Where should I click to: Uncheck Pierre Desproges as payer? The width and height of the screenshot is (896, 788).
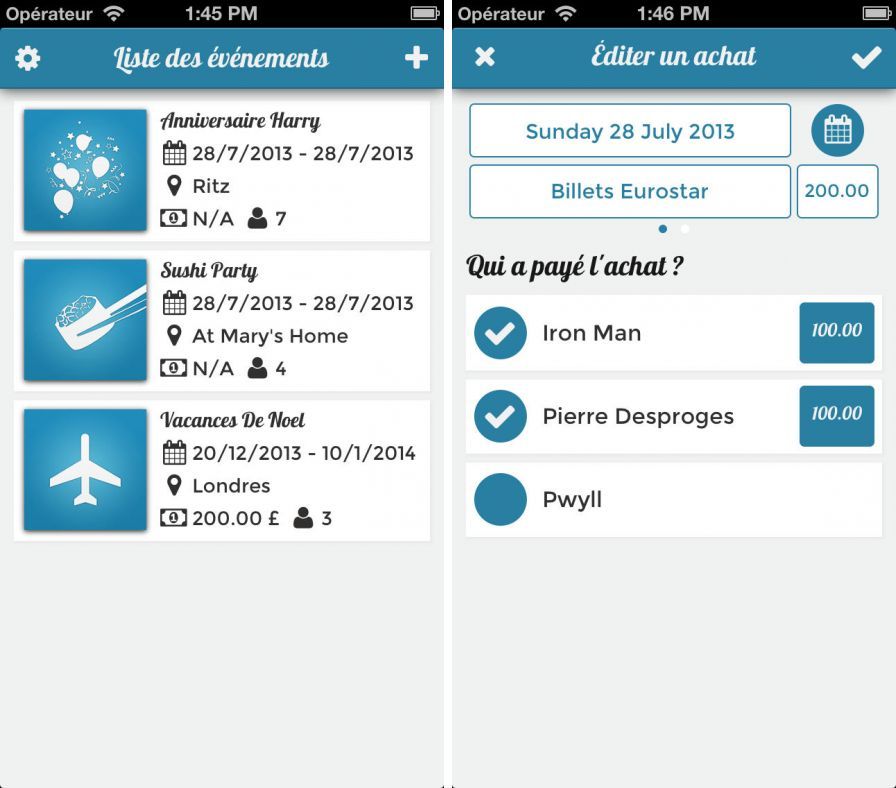pos(500,416)
